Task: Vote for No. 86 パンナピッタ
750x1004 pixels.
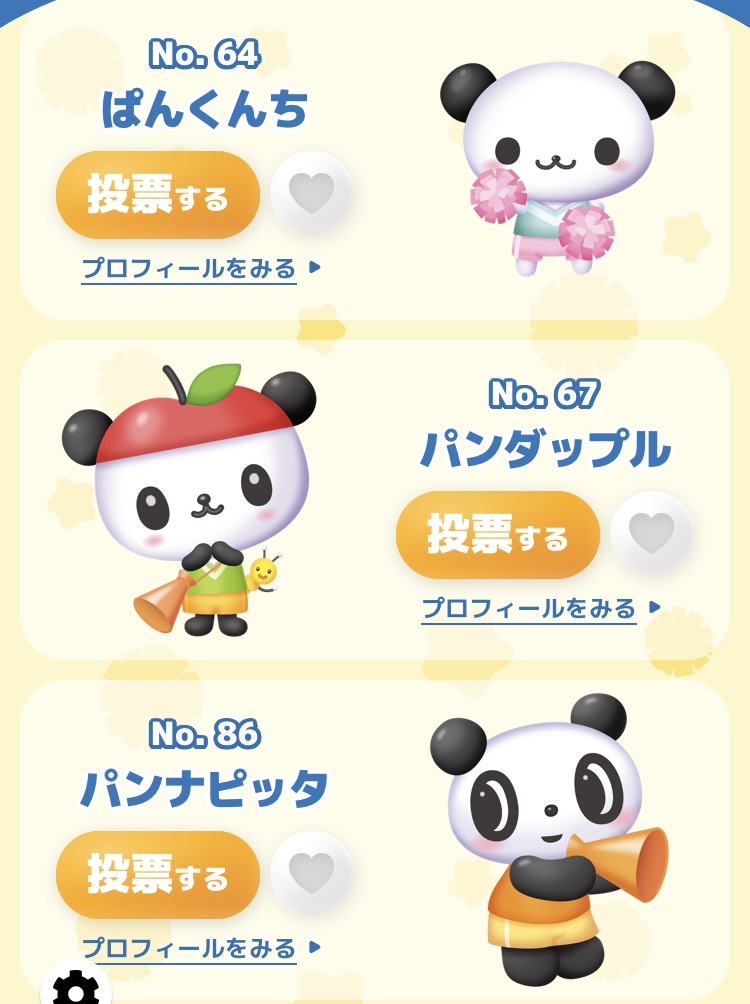Action: tap(157, 875)
